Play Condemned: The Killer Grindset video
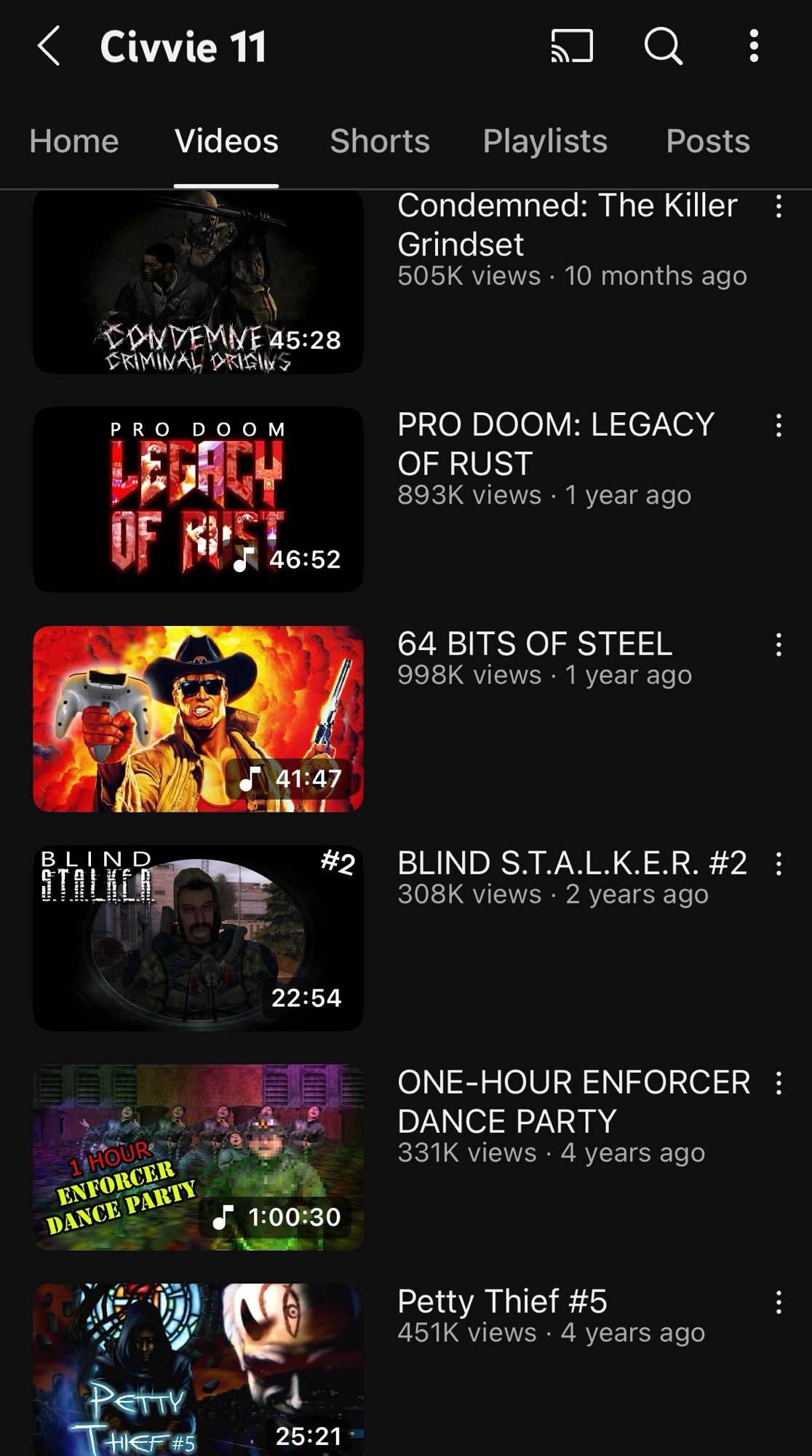This screenshot has width=812, height=1456. (x=198, y=282)
